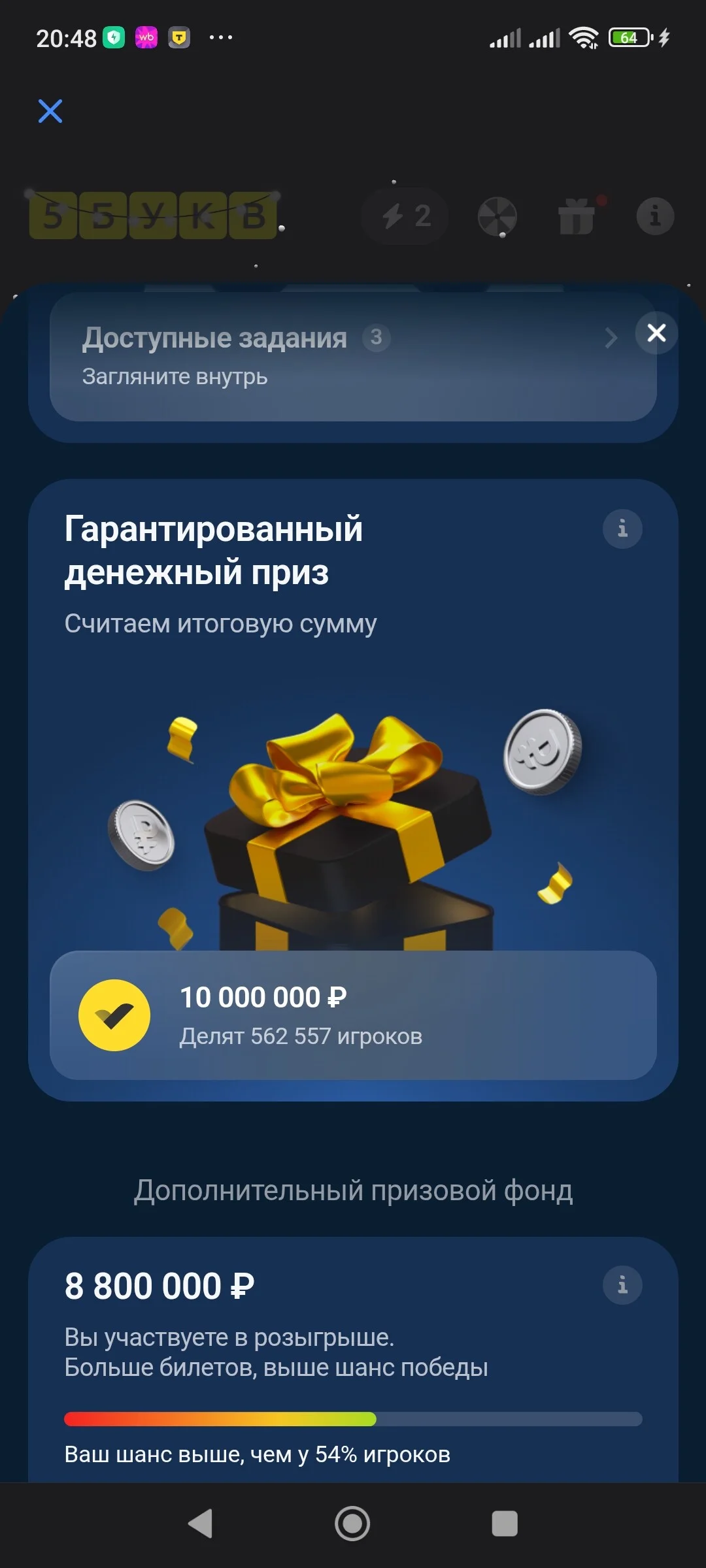706x1568 pixels.
Task: Open the Доступные задания card
Action: pyautogui.click(x=353, y=357)
